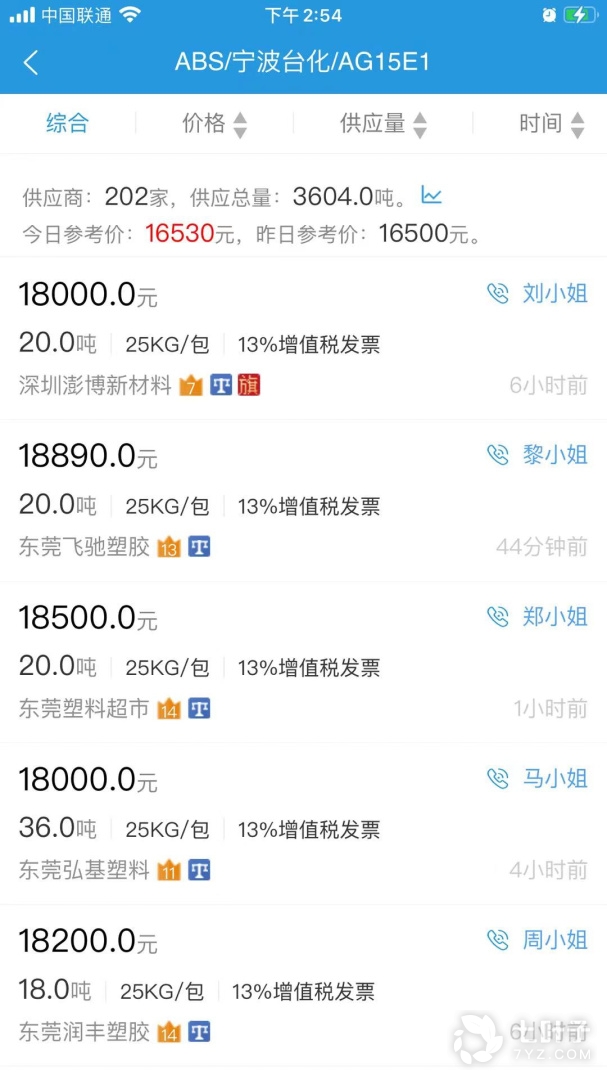Open the price trend chart icon
Screen dimensions: 607x1080
click(431, 195)
